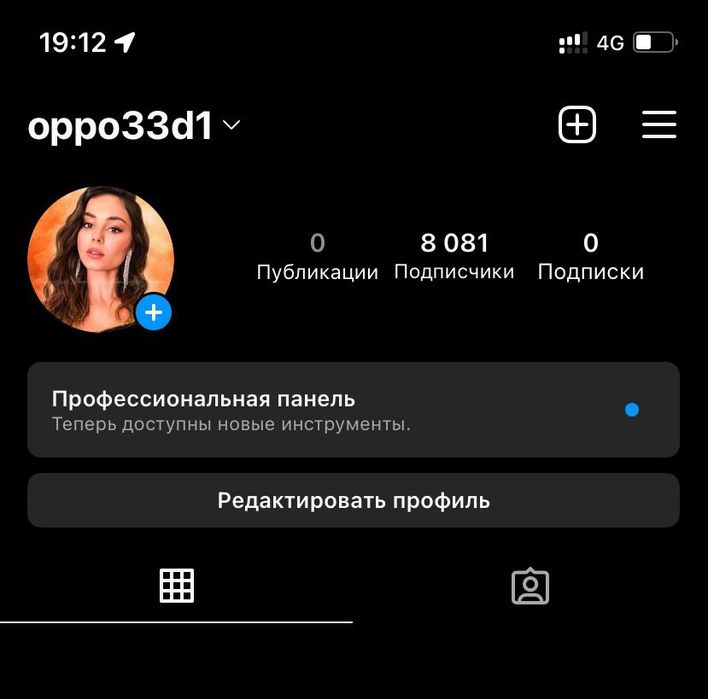
Task: Switch to the posts grid tab
Action: click(177, 586)
